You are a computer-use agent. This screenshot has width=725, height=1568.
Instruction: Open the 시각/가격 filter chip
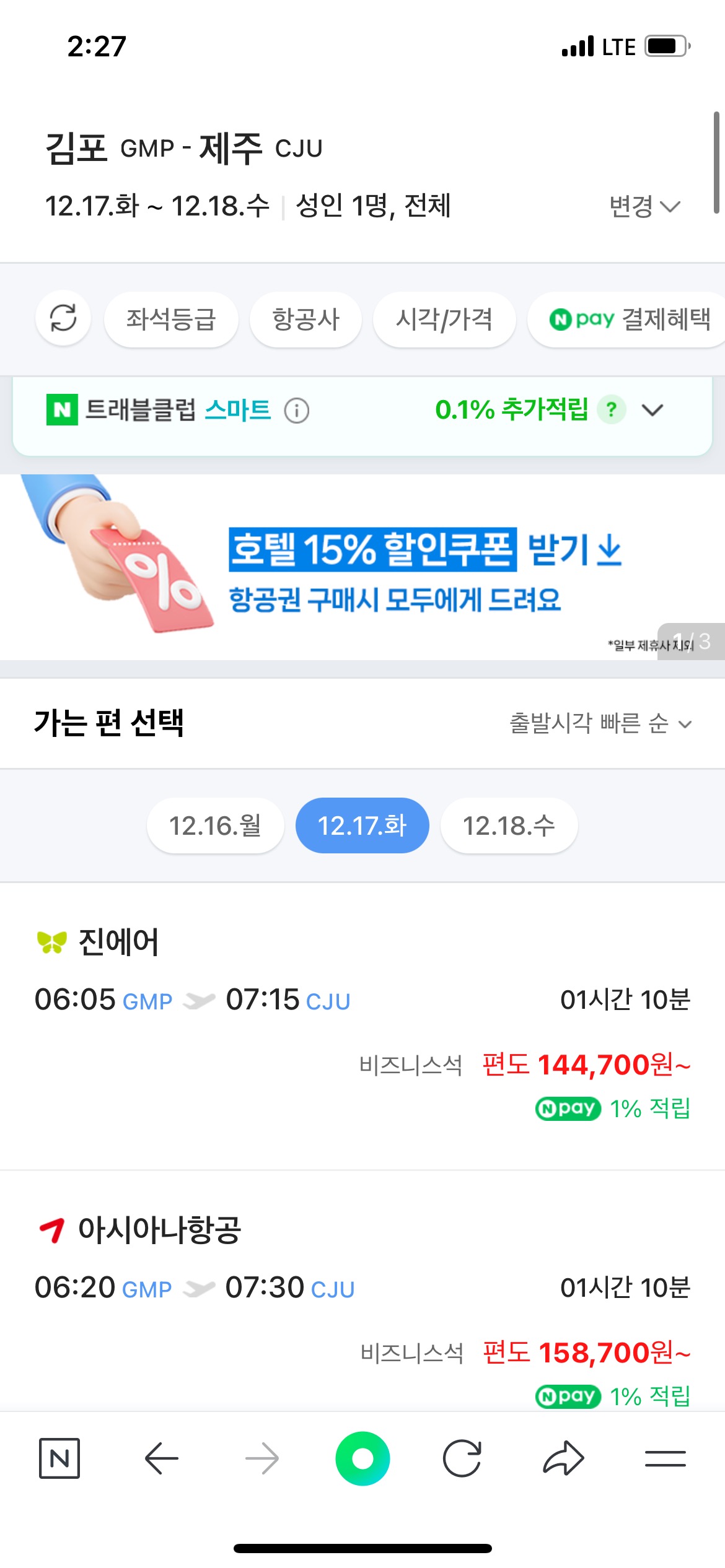[444, 320]
